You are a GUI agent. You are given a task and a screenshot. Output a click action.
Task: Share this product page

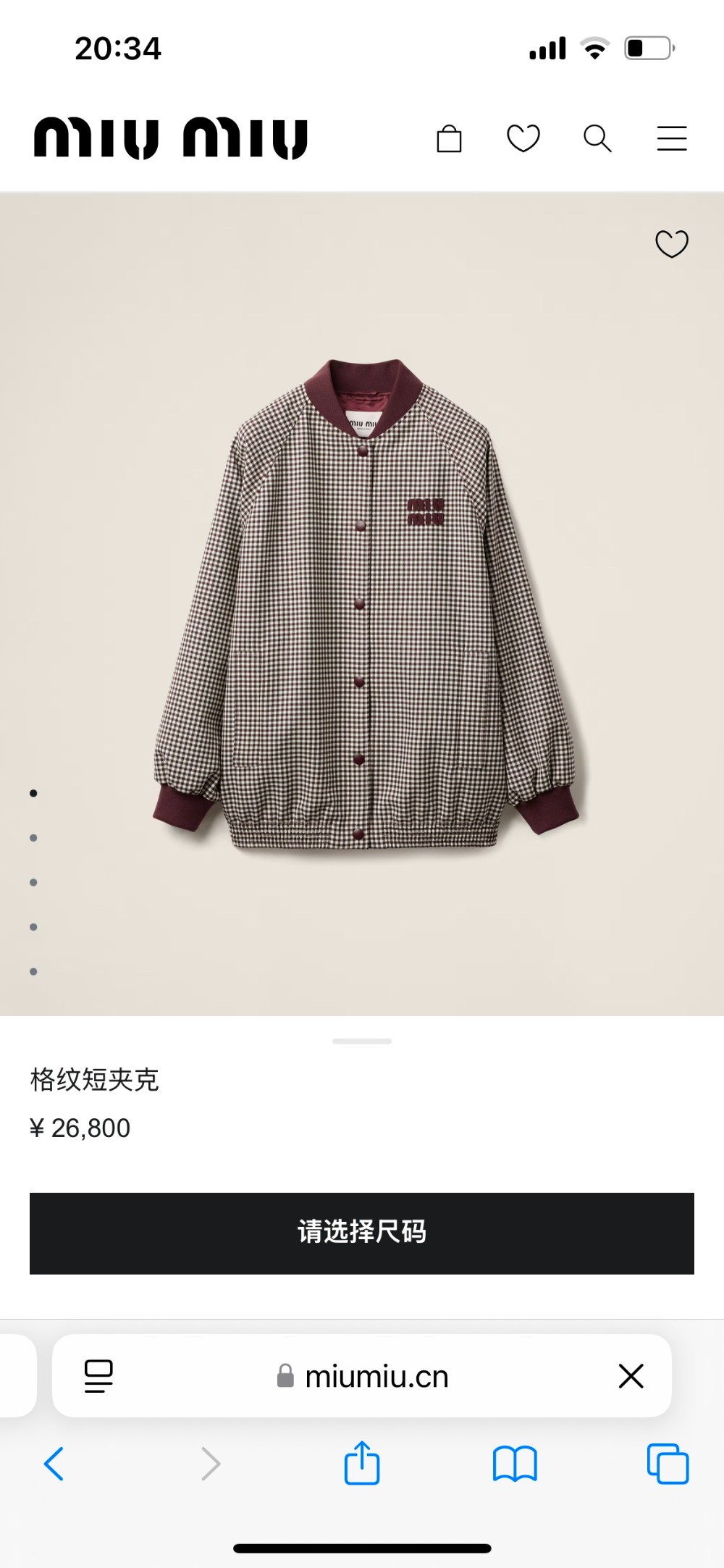(x=362, y=1464)
